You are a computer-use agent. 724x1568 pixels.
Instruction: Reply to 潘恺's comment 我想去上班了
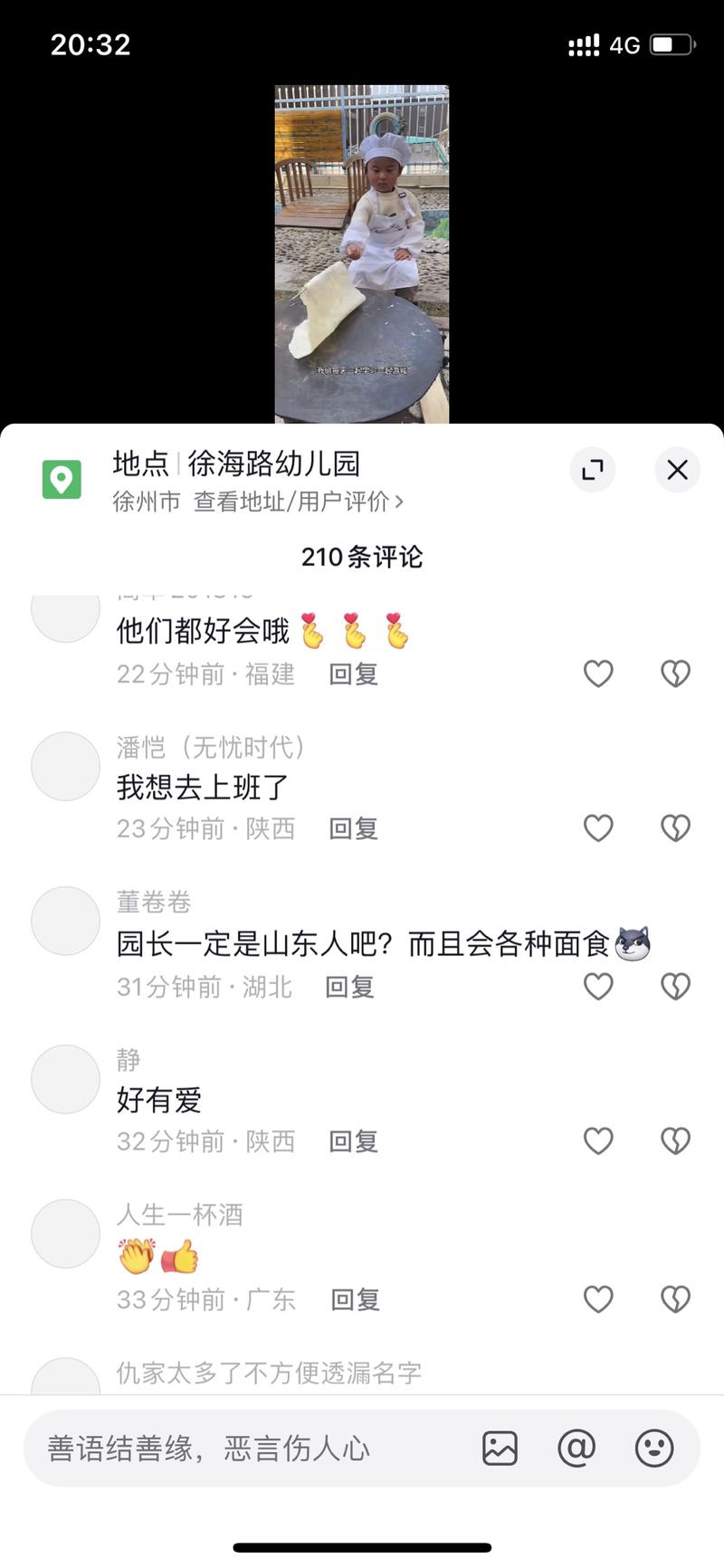coord(353,828)
